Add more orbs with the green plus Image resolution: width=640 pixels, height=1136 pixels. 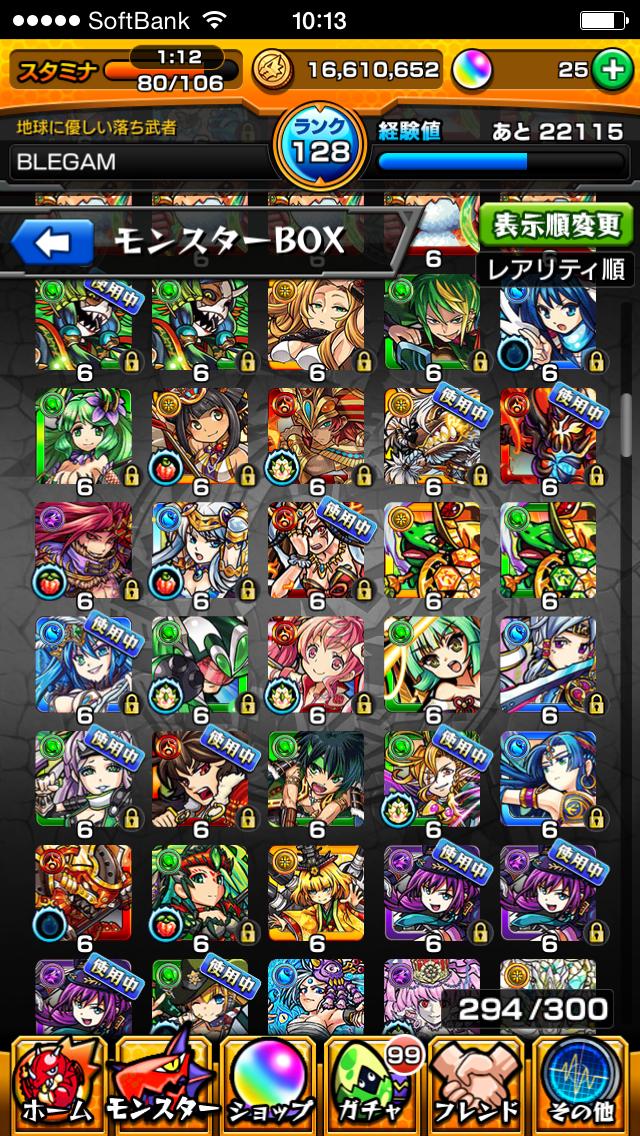(x=609, y=69)
